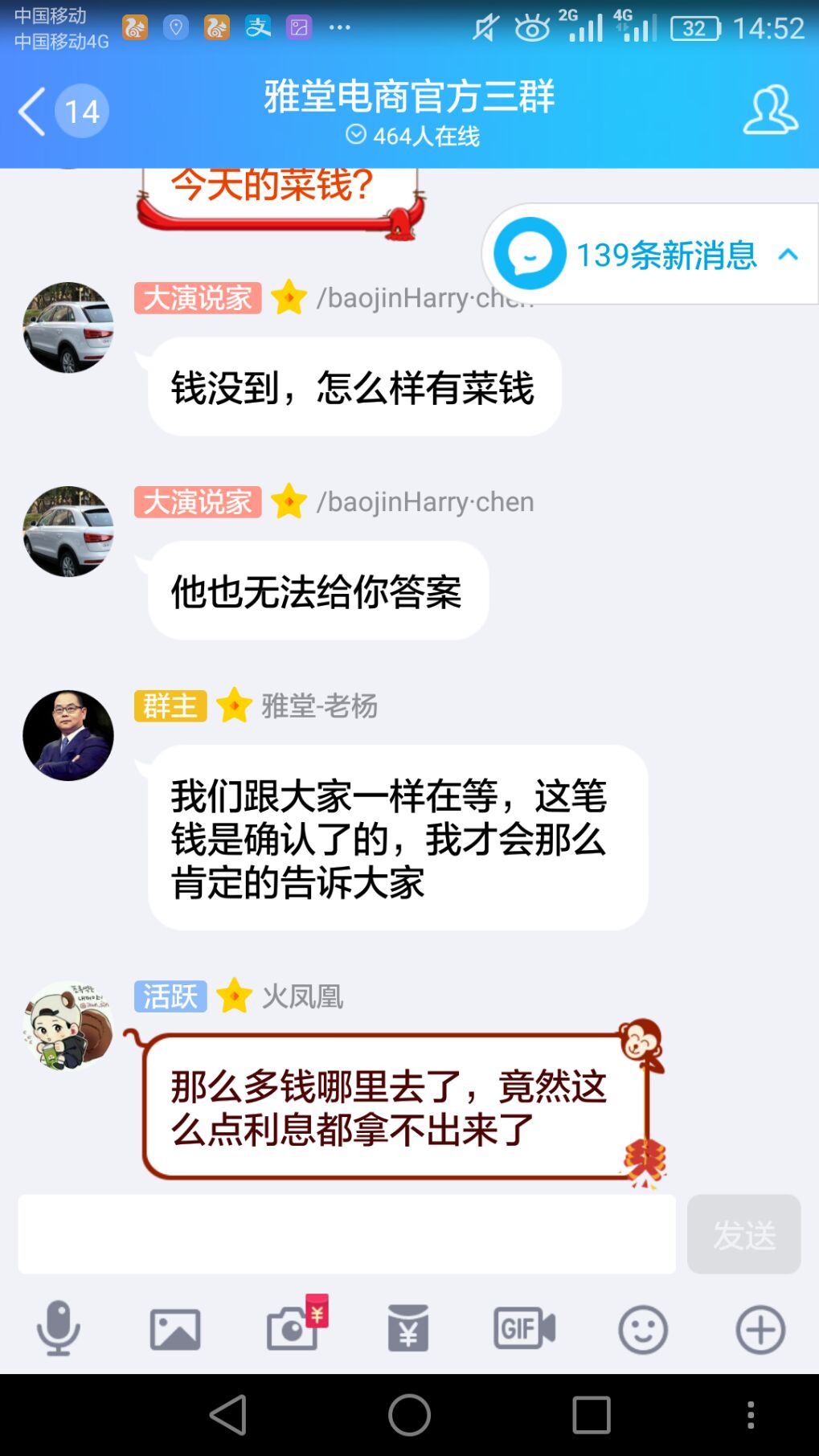Viewport: 819px width, 1456px height.
Task: Open the image gallery picker
Action: [175, 1329]
